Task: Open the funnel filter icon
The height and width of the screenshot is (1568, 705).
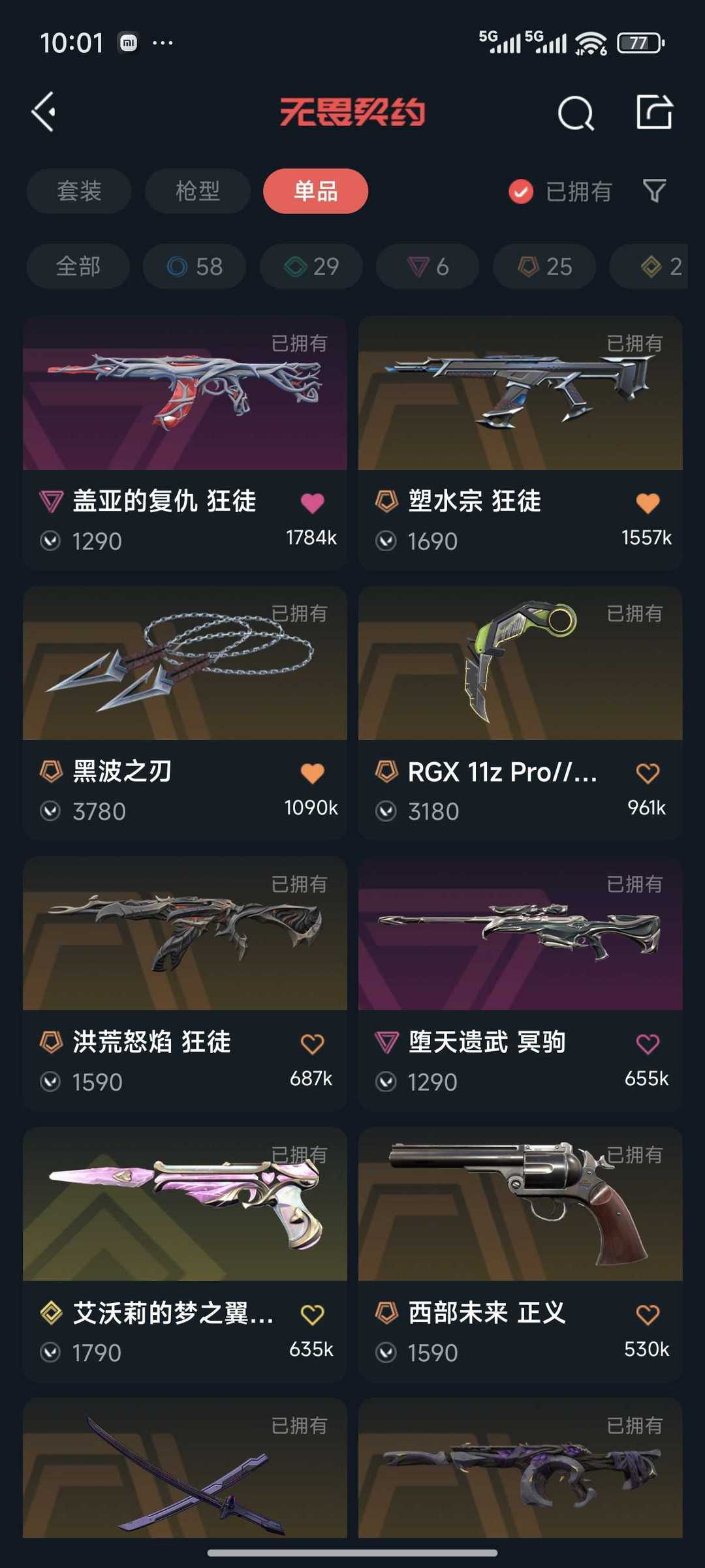Action: pos(654,191)
